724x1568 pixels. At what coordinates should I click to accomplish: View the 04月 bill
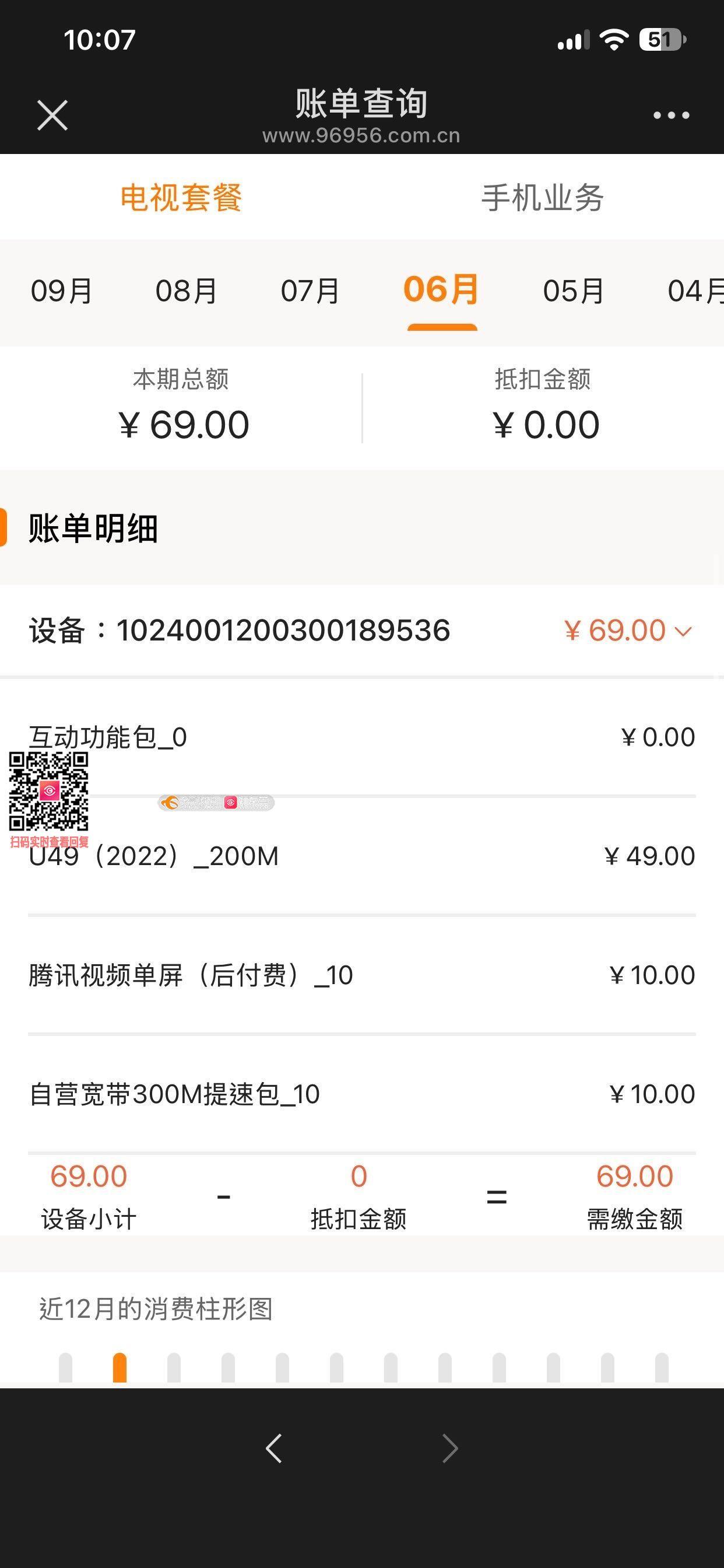coord(695,291)
